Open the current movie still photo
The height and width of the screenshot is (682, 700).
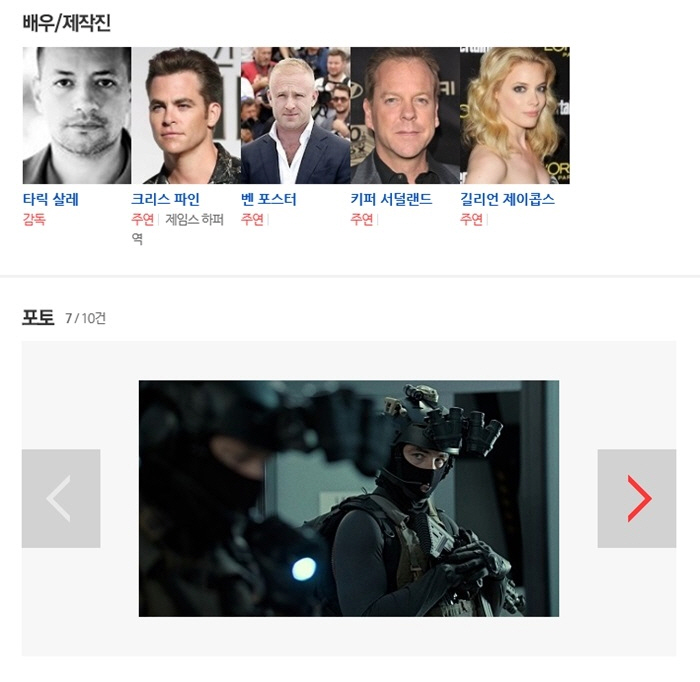[x=348, y=498]
